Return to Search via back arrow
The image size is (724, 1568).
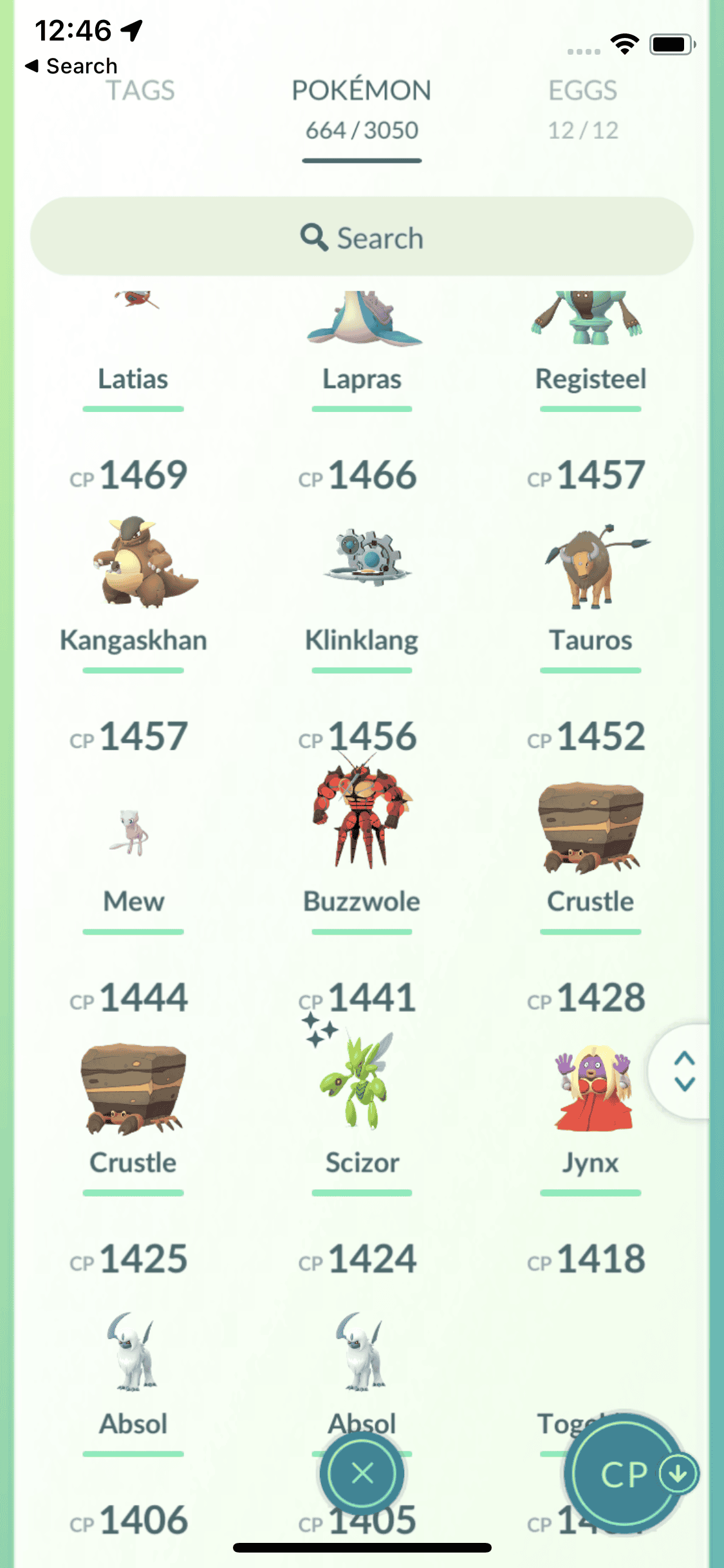71,66
